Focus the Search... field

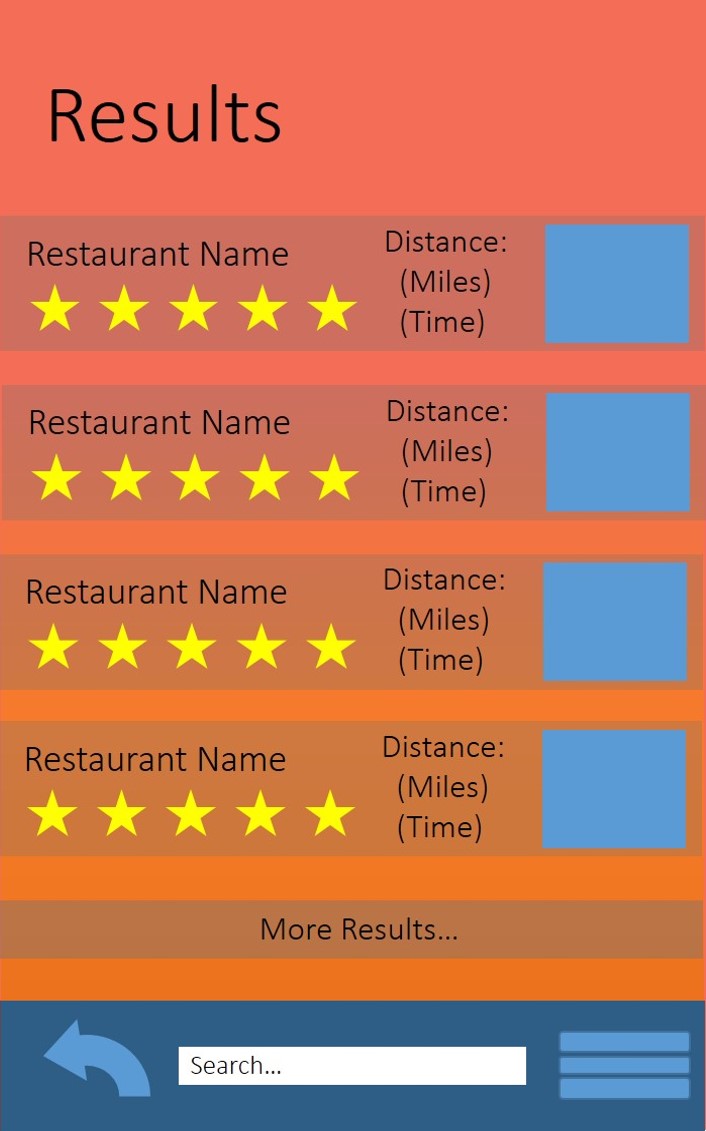point(352,1066)
